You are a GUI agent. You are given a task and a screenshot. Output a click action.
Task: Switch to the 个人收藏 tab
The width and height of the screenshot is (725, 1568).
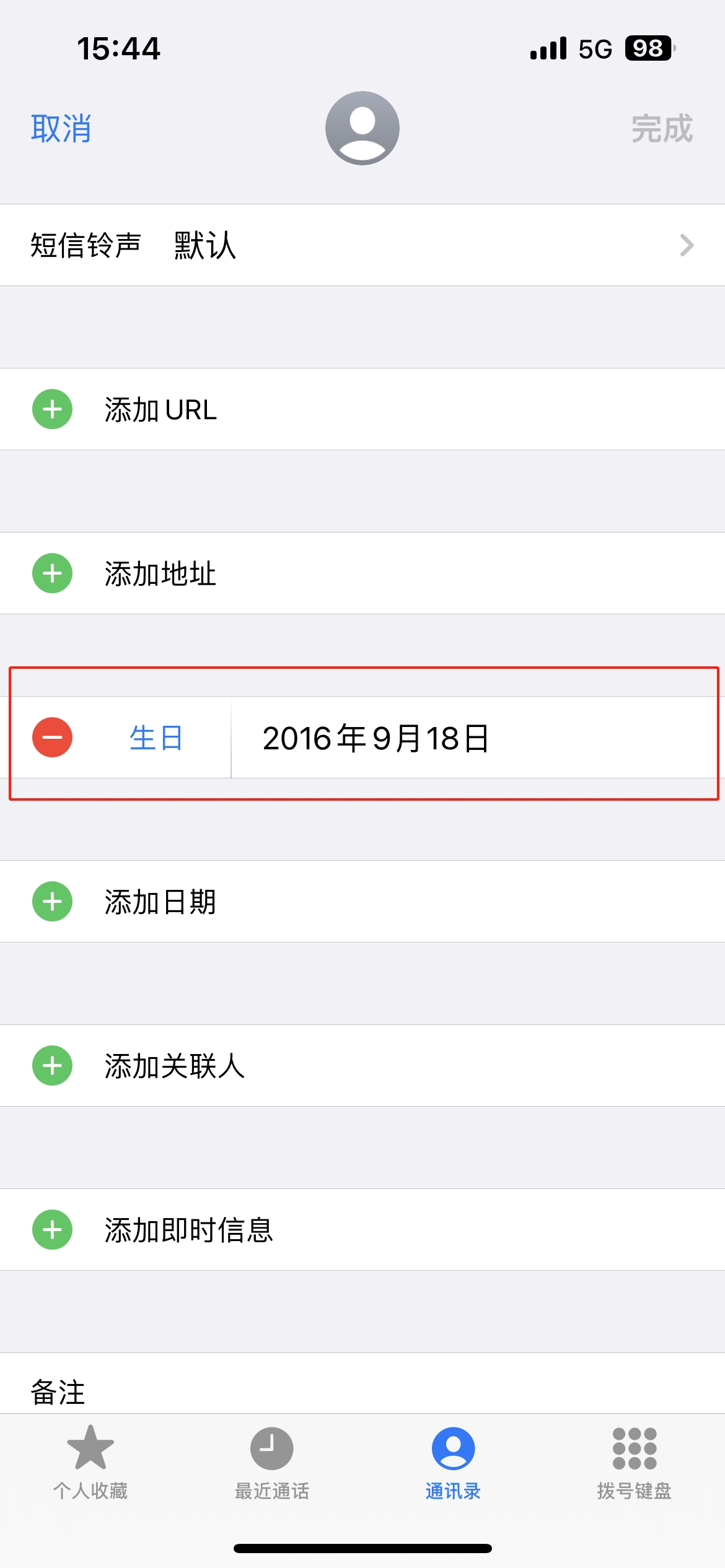[x=90, y=1463]
